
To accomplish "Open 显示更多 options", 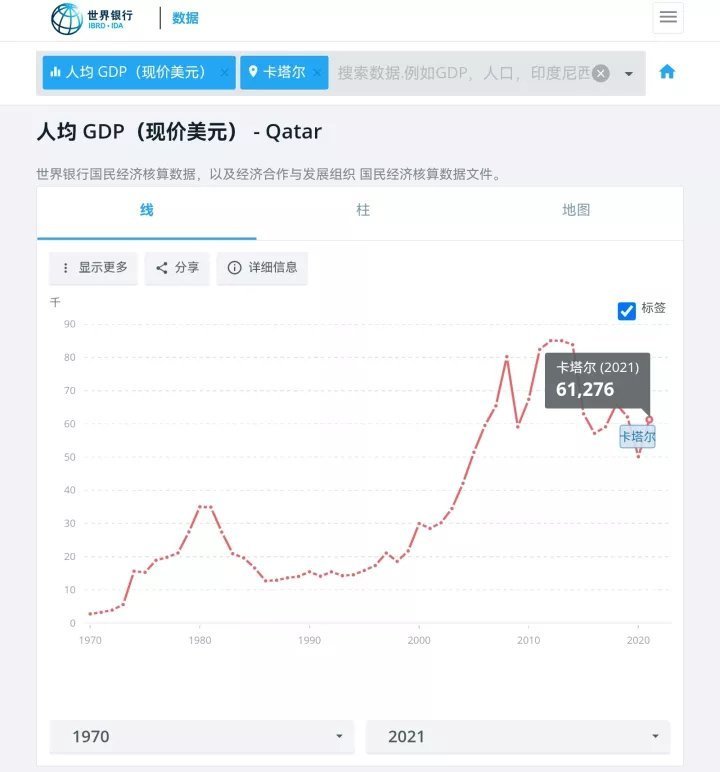I will click(x=94, y=268).
